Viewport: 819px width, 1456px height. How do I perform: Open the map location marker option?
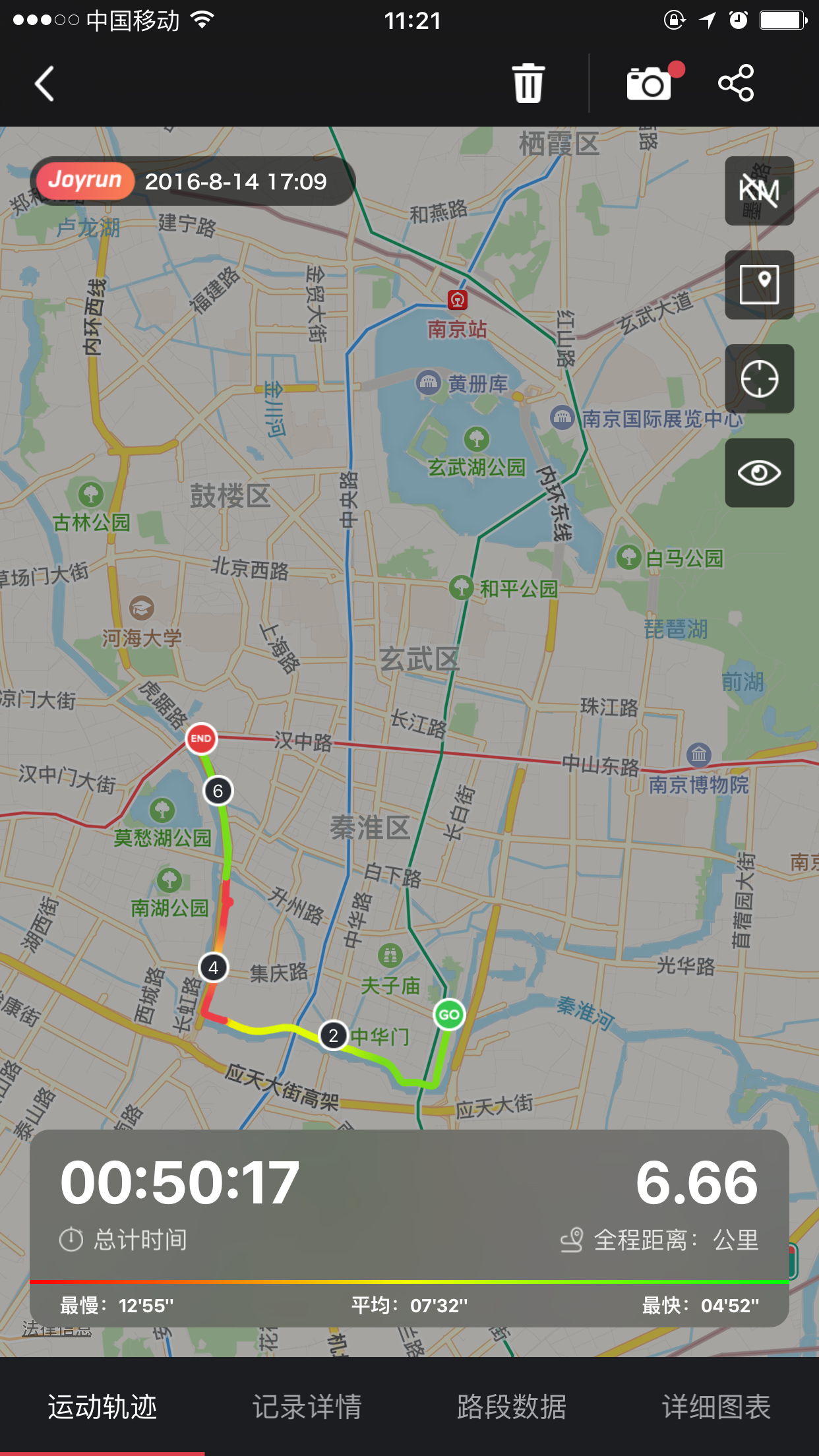(759, 285)
